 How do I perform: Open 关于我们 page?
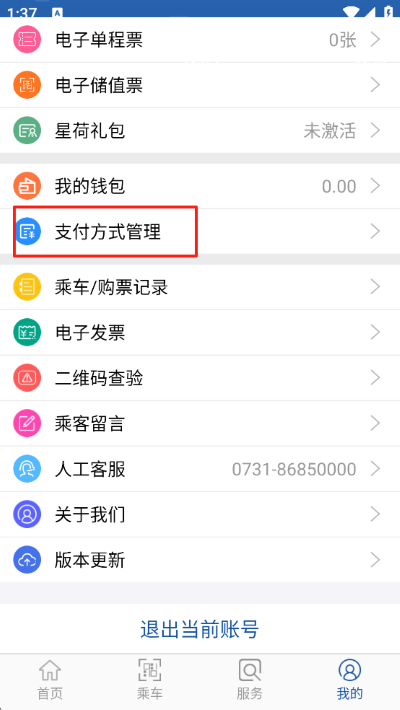[200, 515]
